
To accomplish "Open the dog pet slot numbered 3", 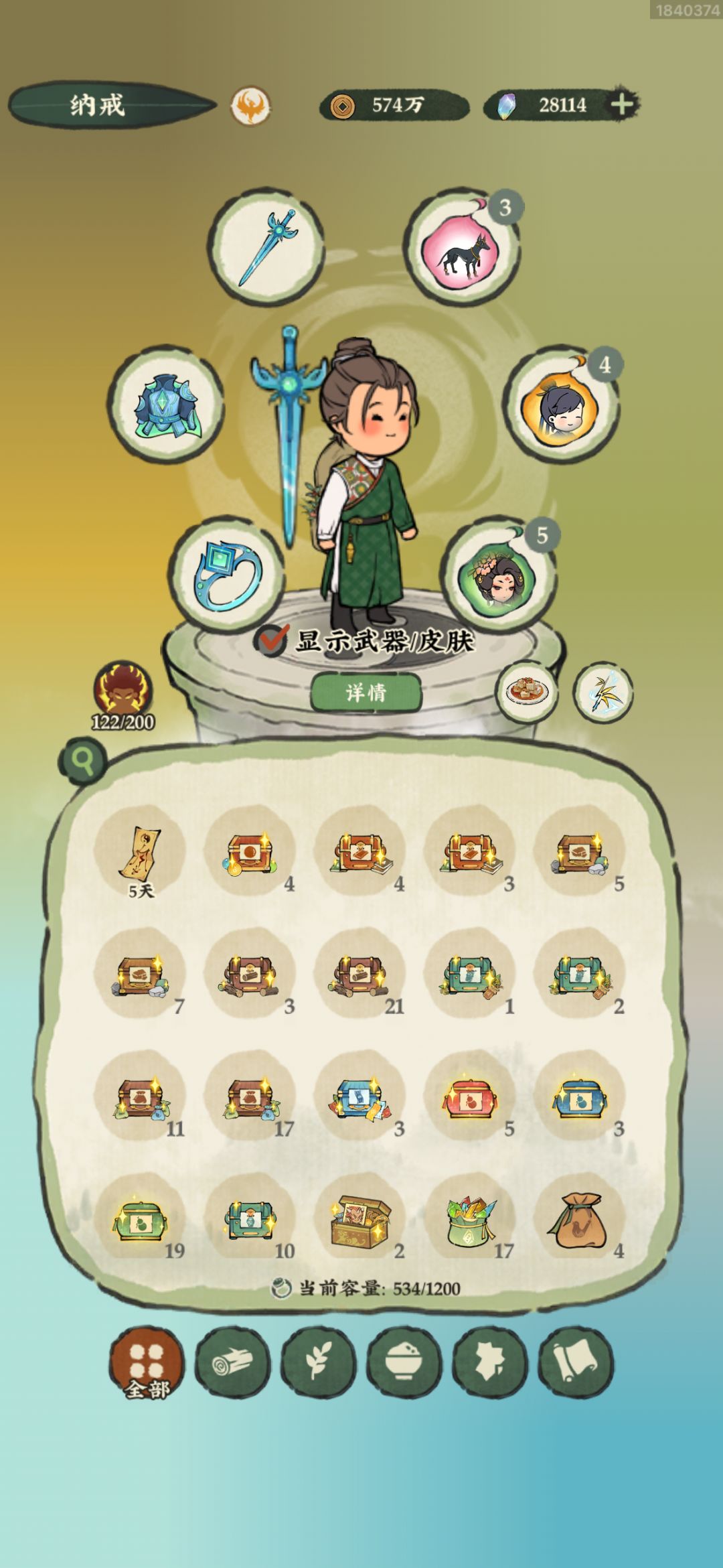I will 462,247.
